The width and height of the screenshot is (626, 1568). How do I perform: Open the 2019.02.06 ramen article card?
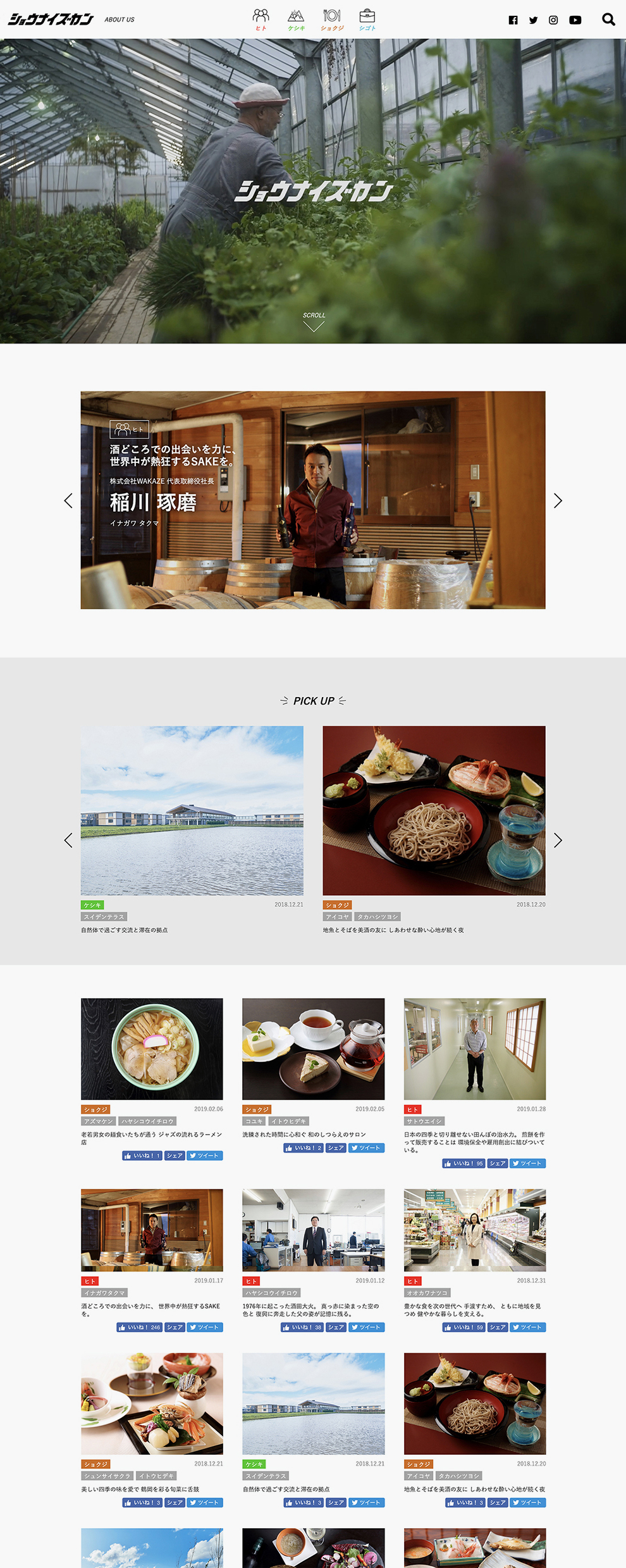click(x=152, y=1049)
